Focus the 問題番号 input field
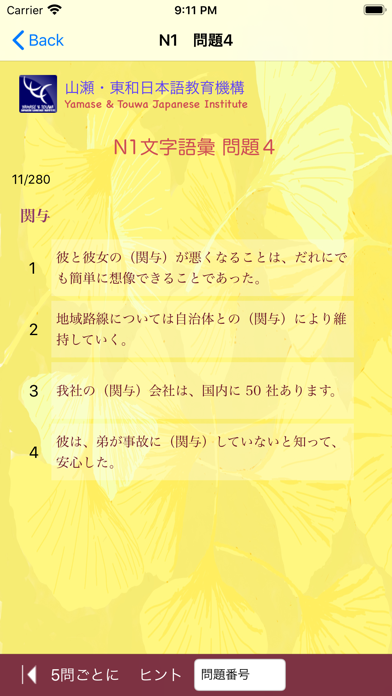The width and height of the screenshot is (392, 696). tap(240, 675)
